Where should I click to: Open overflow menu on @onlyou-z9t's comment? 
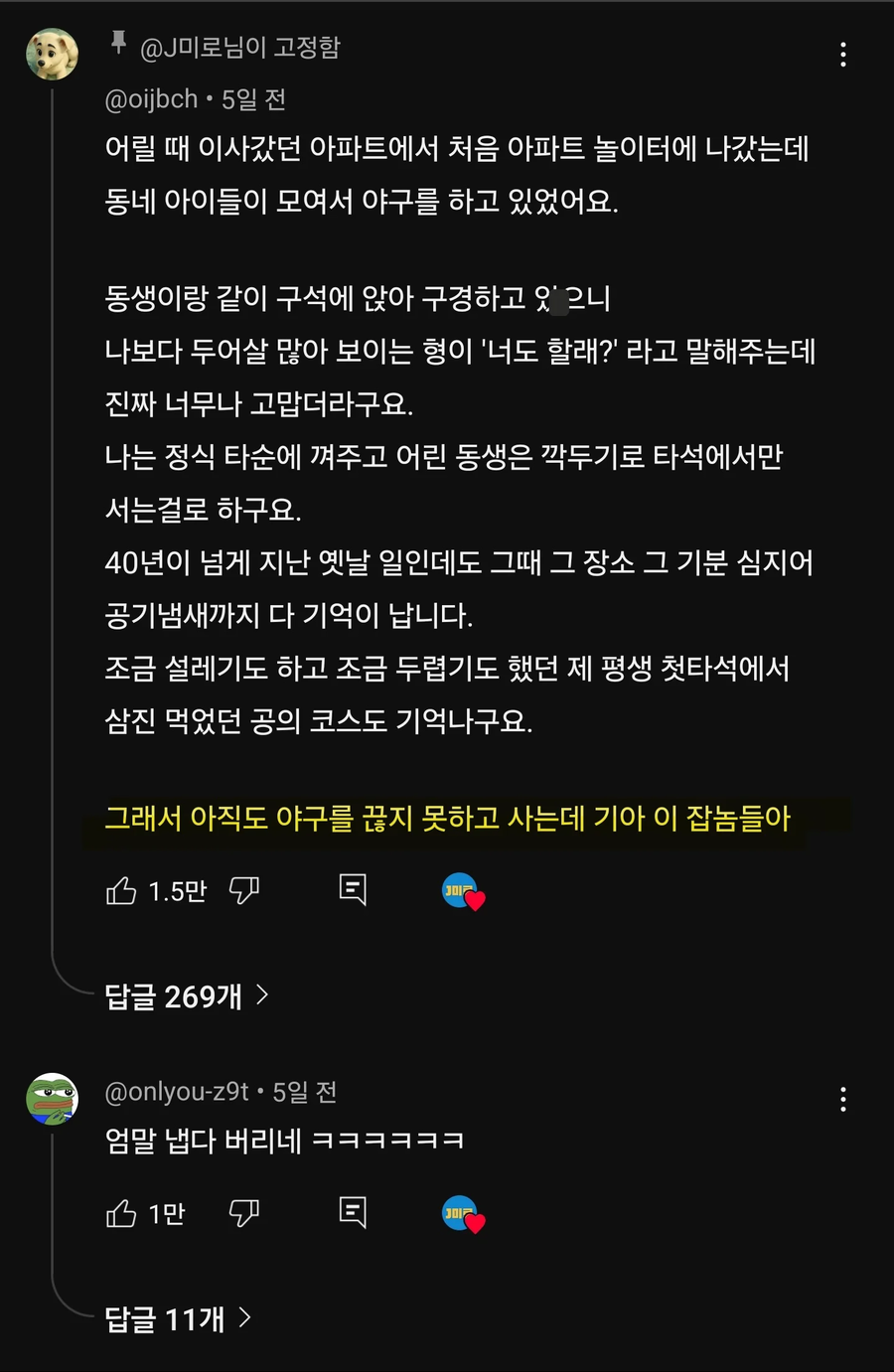pyautogui.click(x=843, y=1099)
